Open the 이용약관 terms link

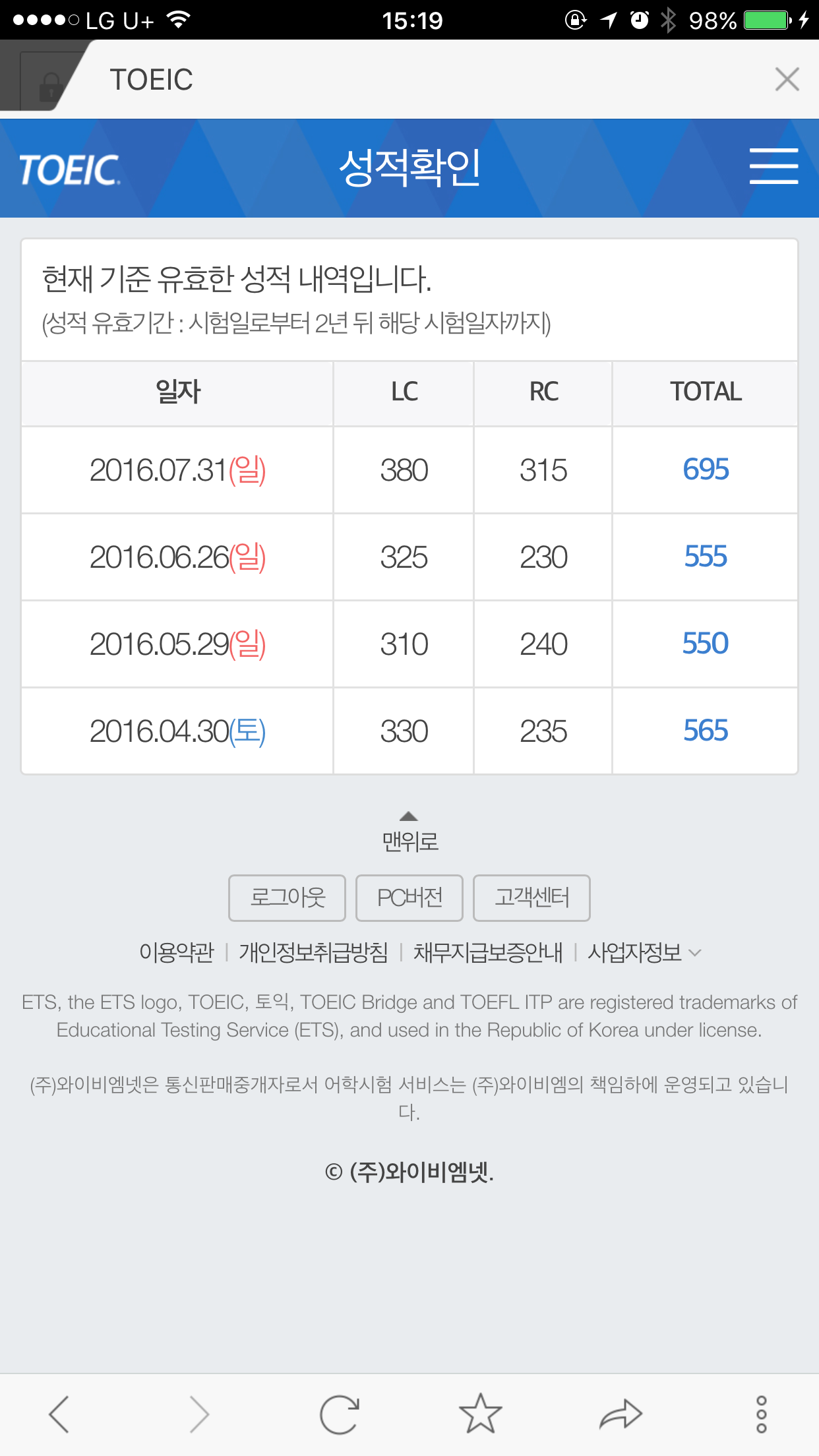tap(177, 952)
